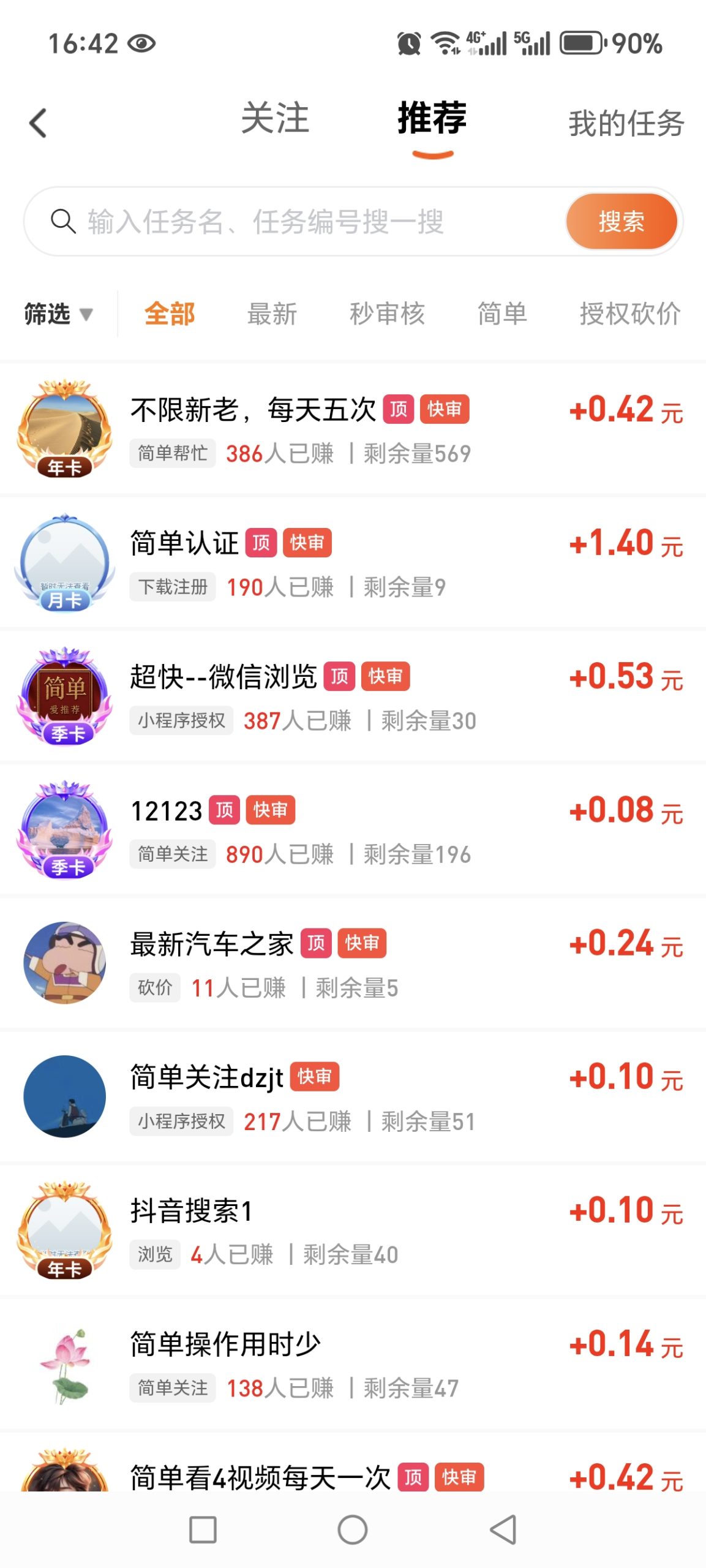Open the 我的任务 section
Screen dimensions: 706x1568
click(x=626, y=123)
